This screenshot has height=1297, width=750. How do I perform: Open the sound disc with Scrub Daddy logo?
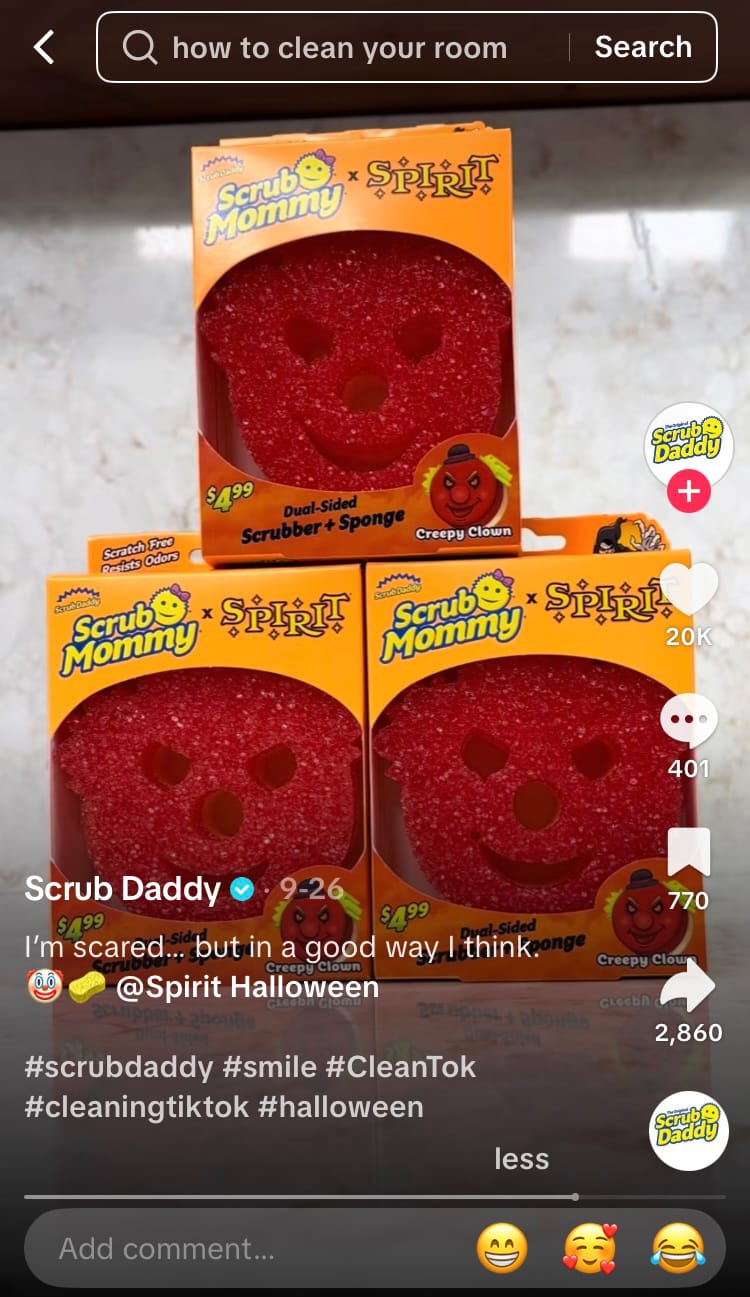click(688, 1130)
